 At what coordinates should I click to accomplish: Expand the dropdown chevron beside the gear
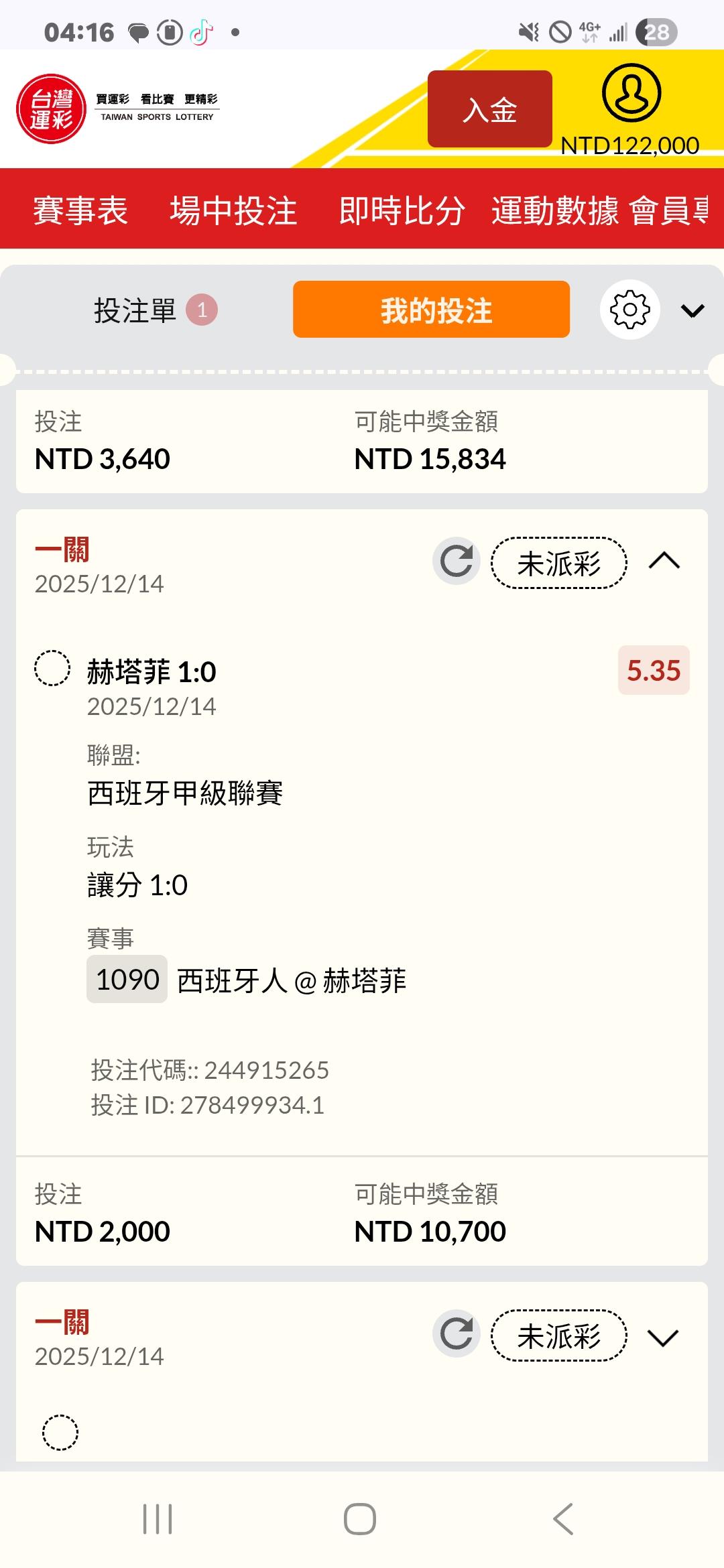point(692,310)
